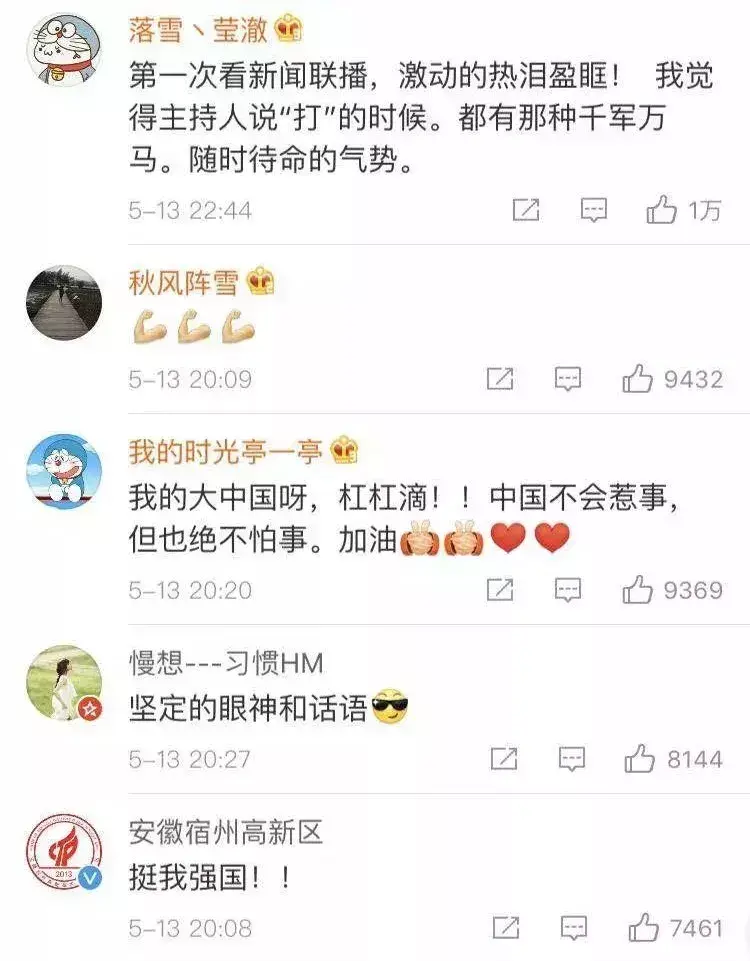
Task: Reply to 我的时光亭一亭's comment
Action: coord(568,590)
